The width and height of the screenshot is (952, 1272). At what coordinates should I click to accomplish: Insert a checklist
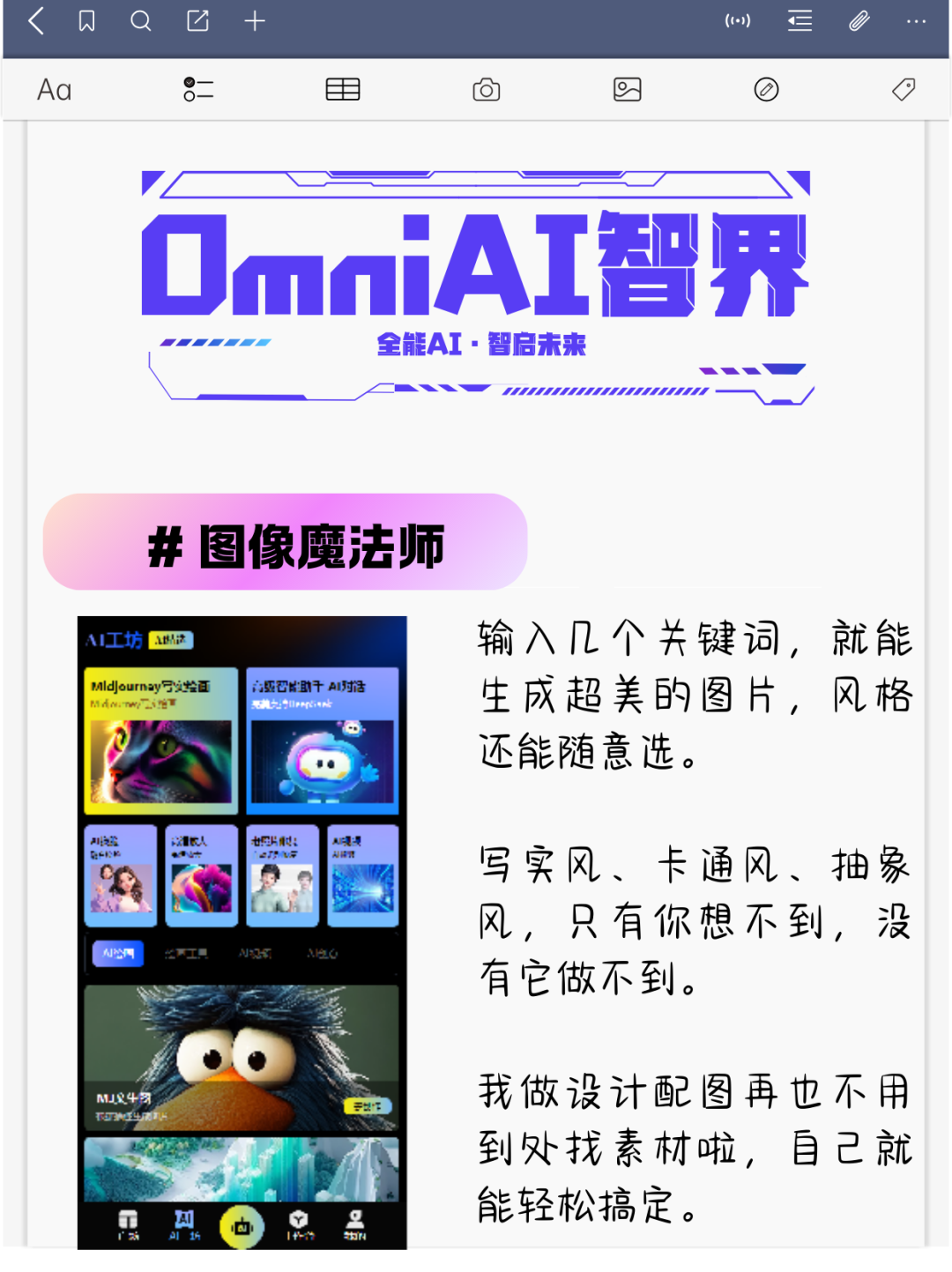[x=198, y=90]
